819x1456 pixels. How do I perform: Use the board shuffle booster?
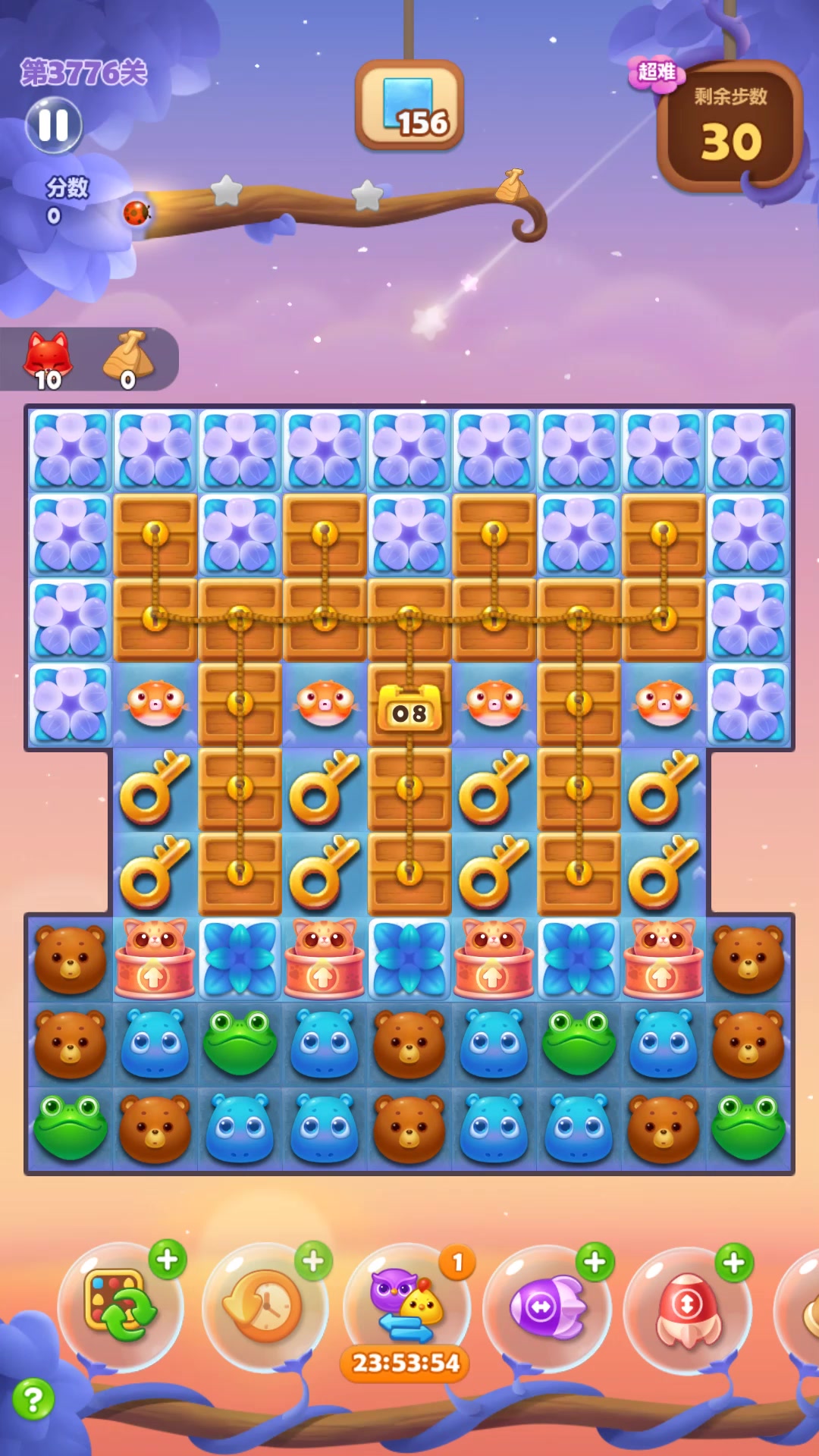pyautogui.click(x=120, y=1306)
